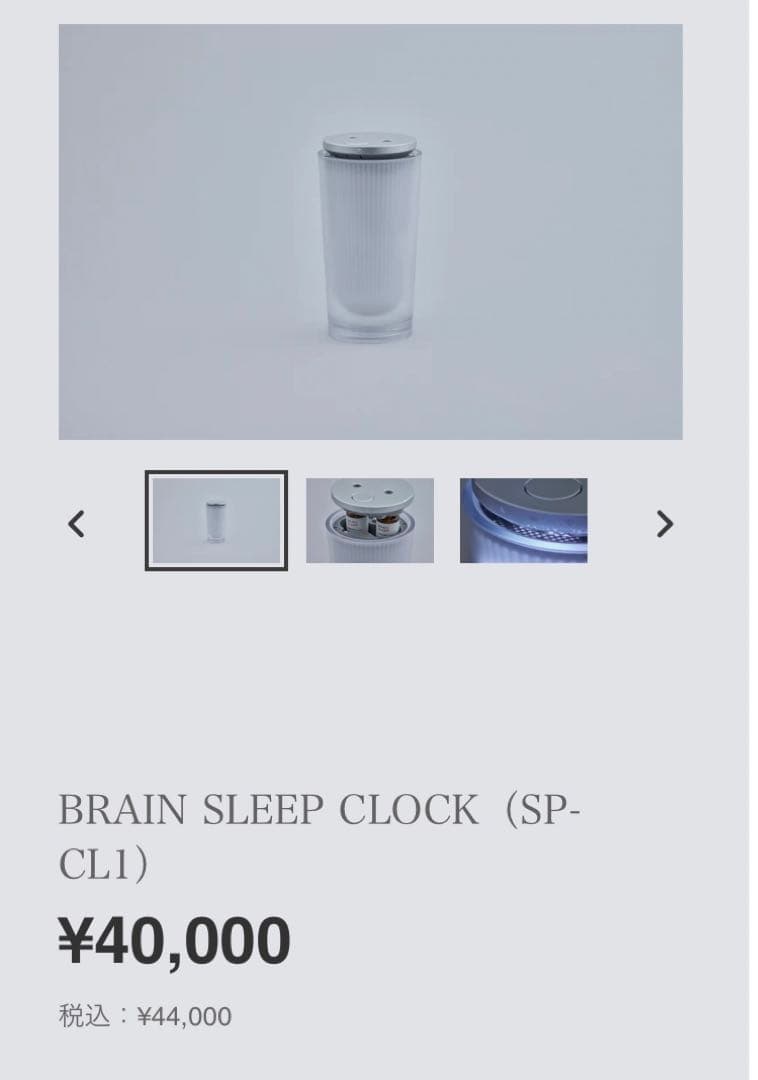758x1080 pixels.
Task: Select the first thumbnail of the white clock
Action: click(x=216, y=520)
